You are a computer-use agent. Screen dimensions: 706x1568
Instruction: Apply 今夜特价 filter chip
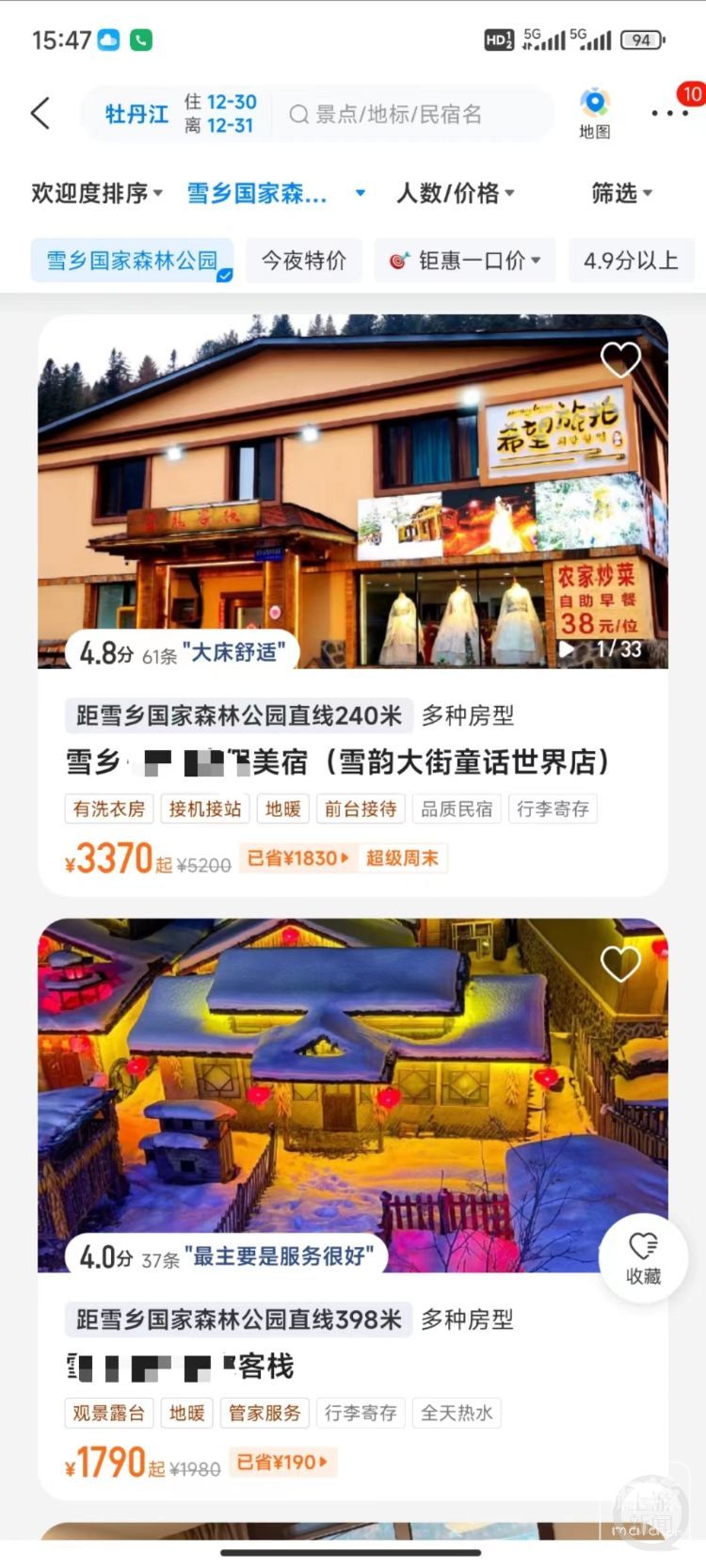(x=303, y=261)
